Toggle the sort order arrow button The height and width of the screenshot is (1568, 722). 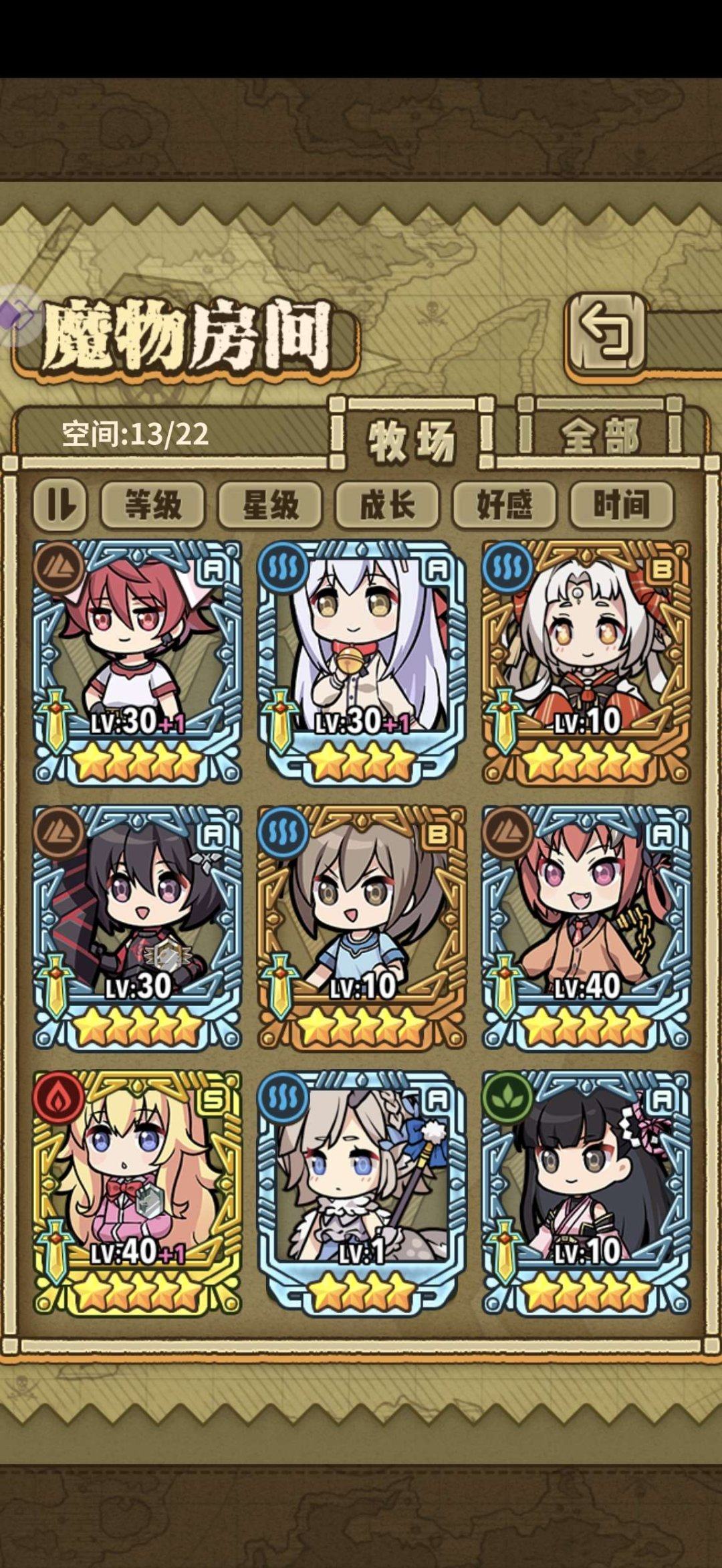60,505
